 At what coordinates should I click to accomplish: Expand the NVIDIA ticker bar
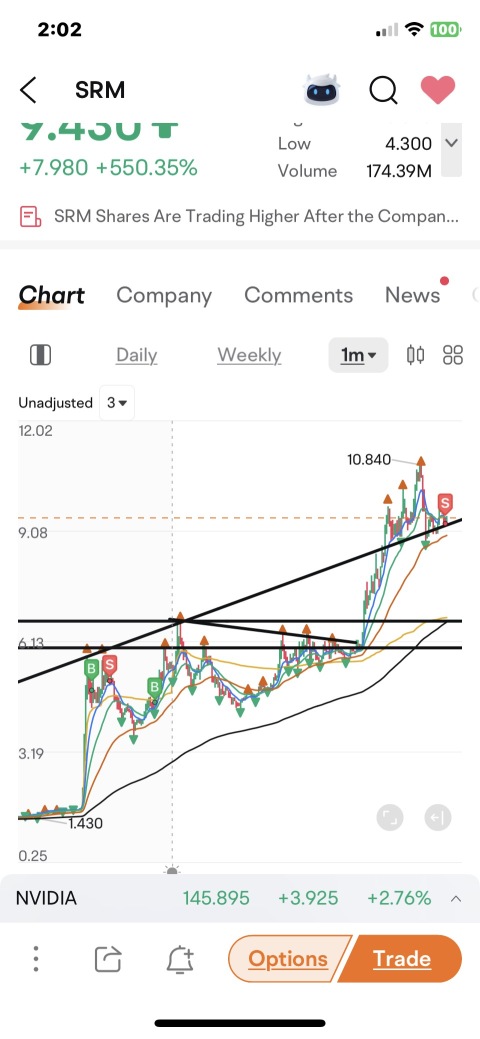[456, 899]
